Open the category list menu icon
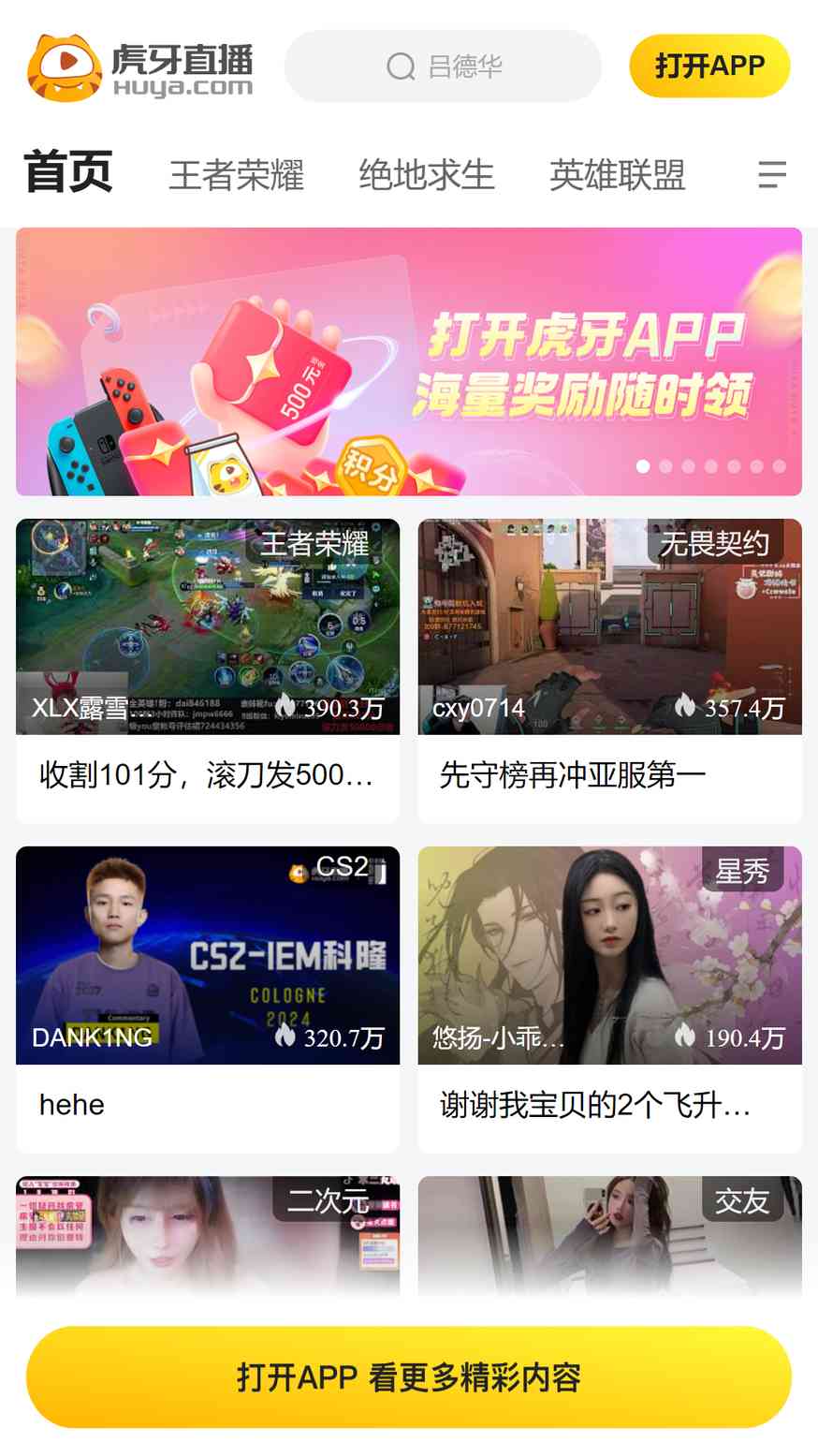The image size is (818, 1456). pos(771,174)
